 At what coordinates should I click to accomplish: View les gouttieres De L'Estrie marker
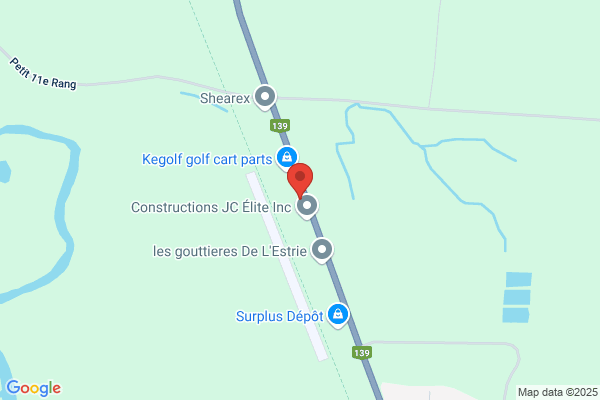(322, 250)
